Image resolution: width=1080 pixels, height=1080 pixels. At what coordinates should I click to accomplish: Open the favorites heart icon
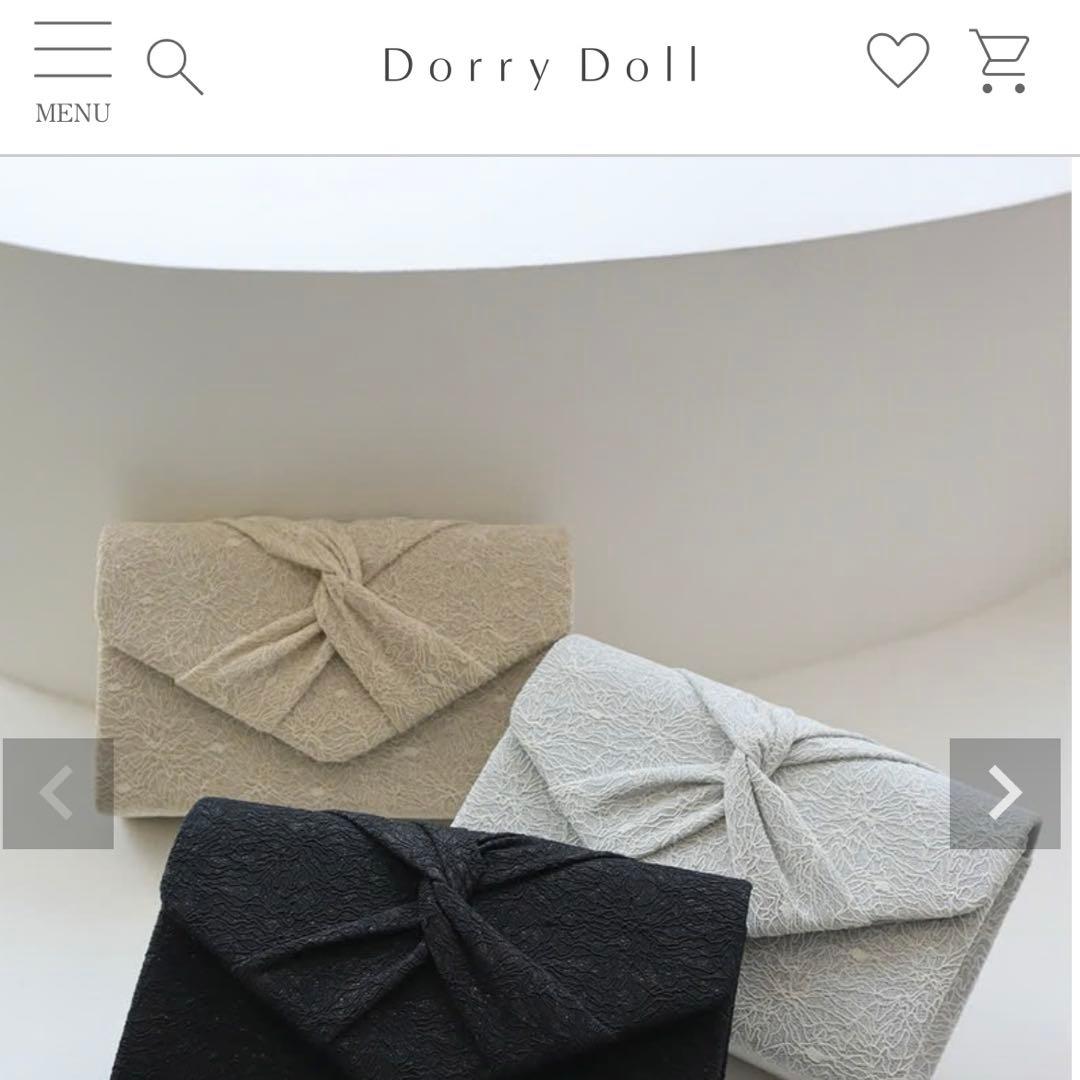pyautogui.click(x=897, y=60)
